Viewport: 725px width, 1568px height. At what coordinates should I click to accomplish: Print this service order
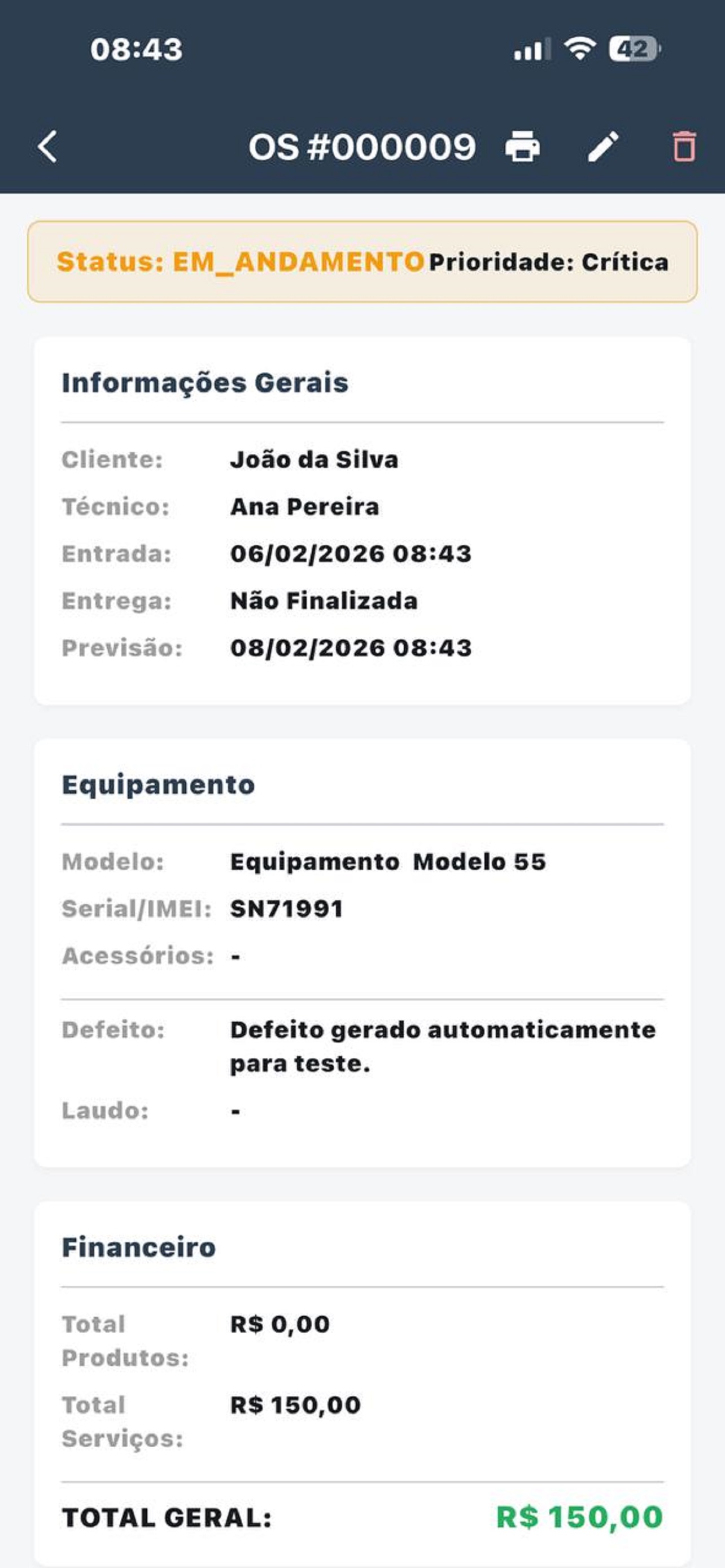click(x=522, y=147)
